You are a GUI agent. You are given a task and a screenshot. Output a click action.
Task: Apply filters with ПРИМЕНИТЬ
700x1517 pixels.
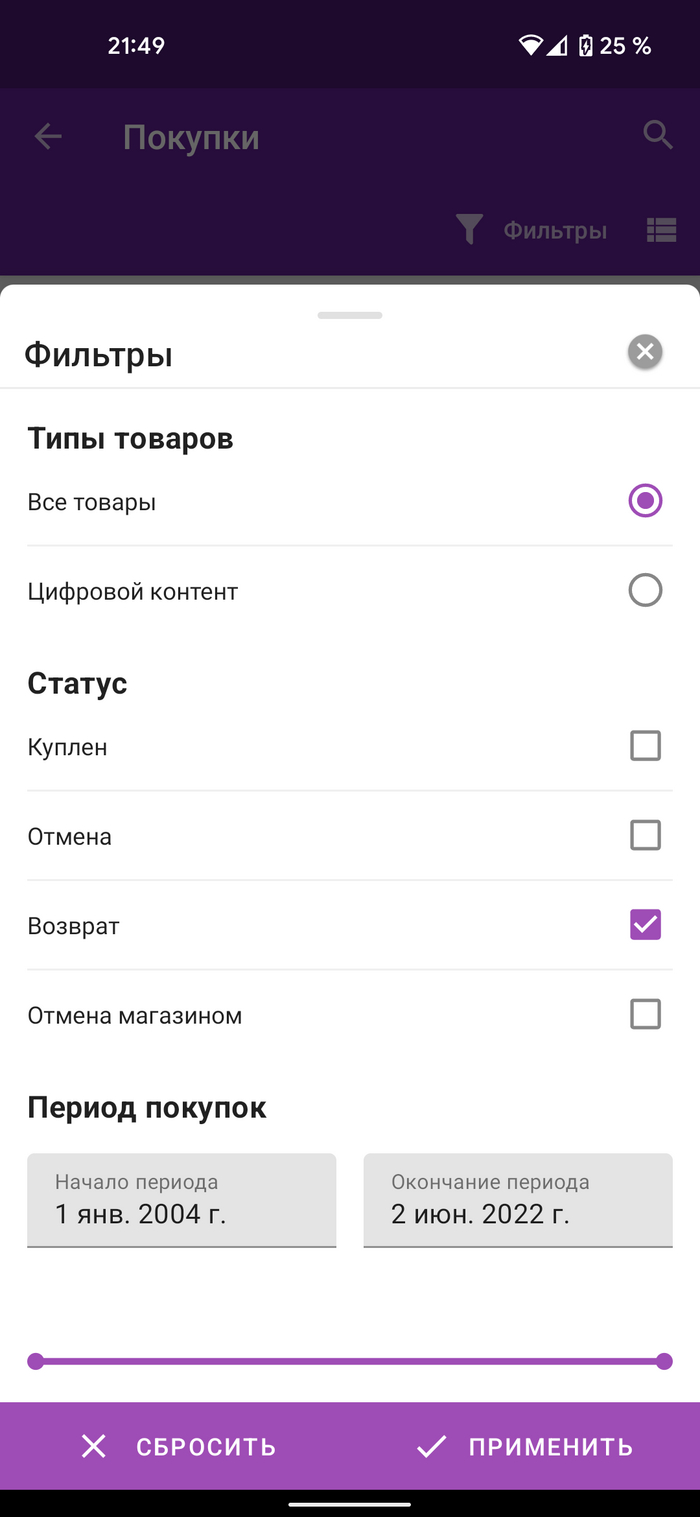click(x=525, y=1446)
